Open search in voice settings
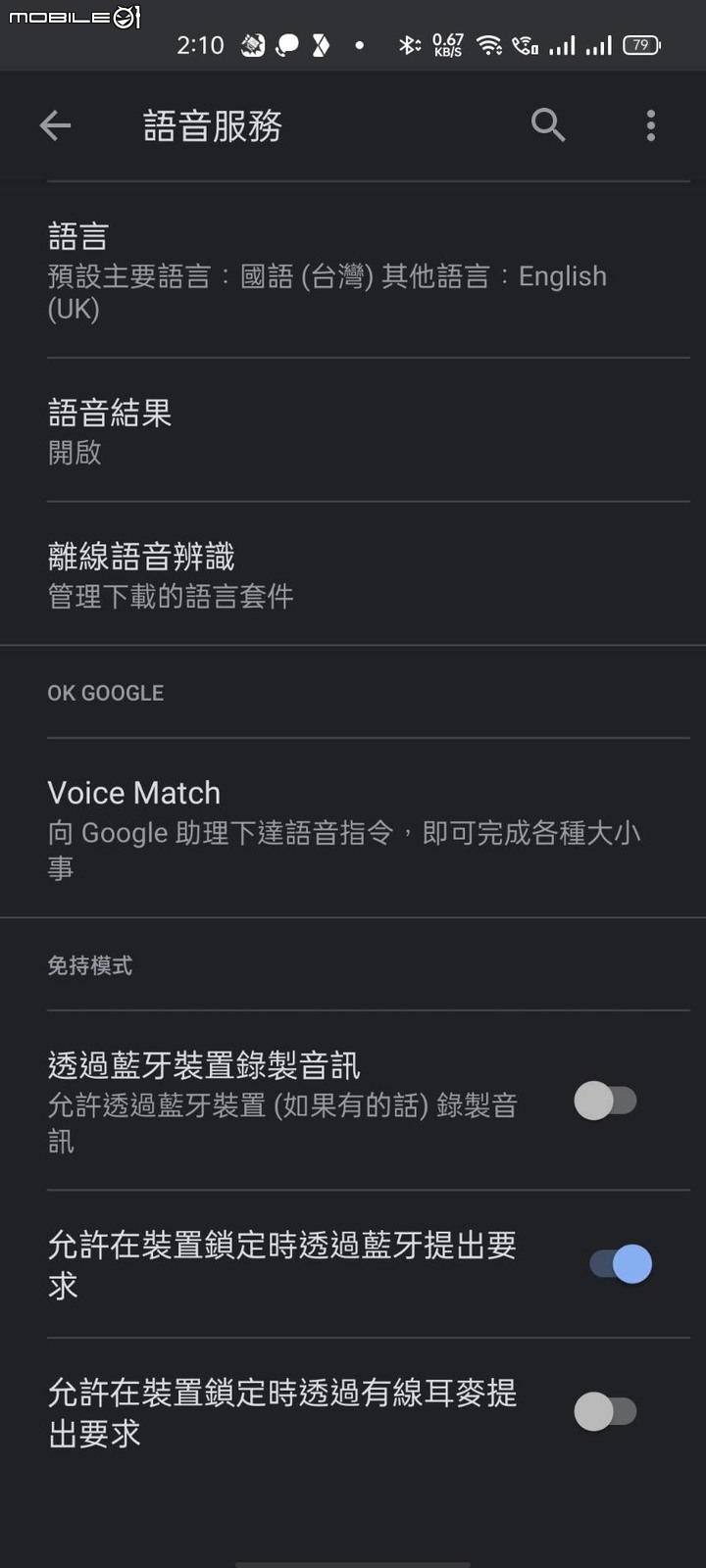Image resolution: width=706 pixels, height=1568 pixels. click(548, 125)
